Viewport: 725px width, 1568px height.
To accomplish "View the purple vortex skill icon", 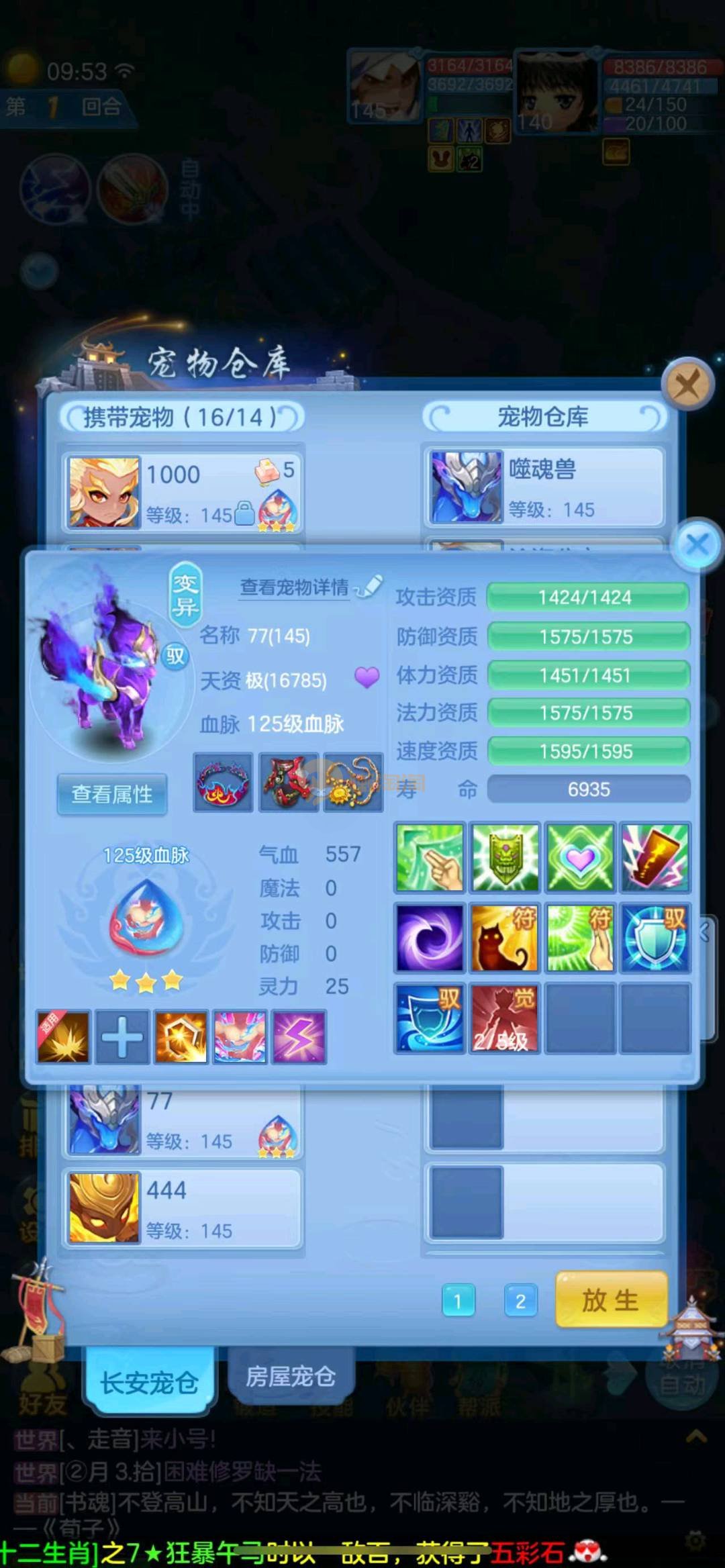I will (430, 938).
